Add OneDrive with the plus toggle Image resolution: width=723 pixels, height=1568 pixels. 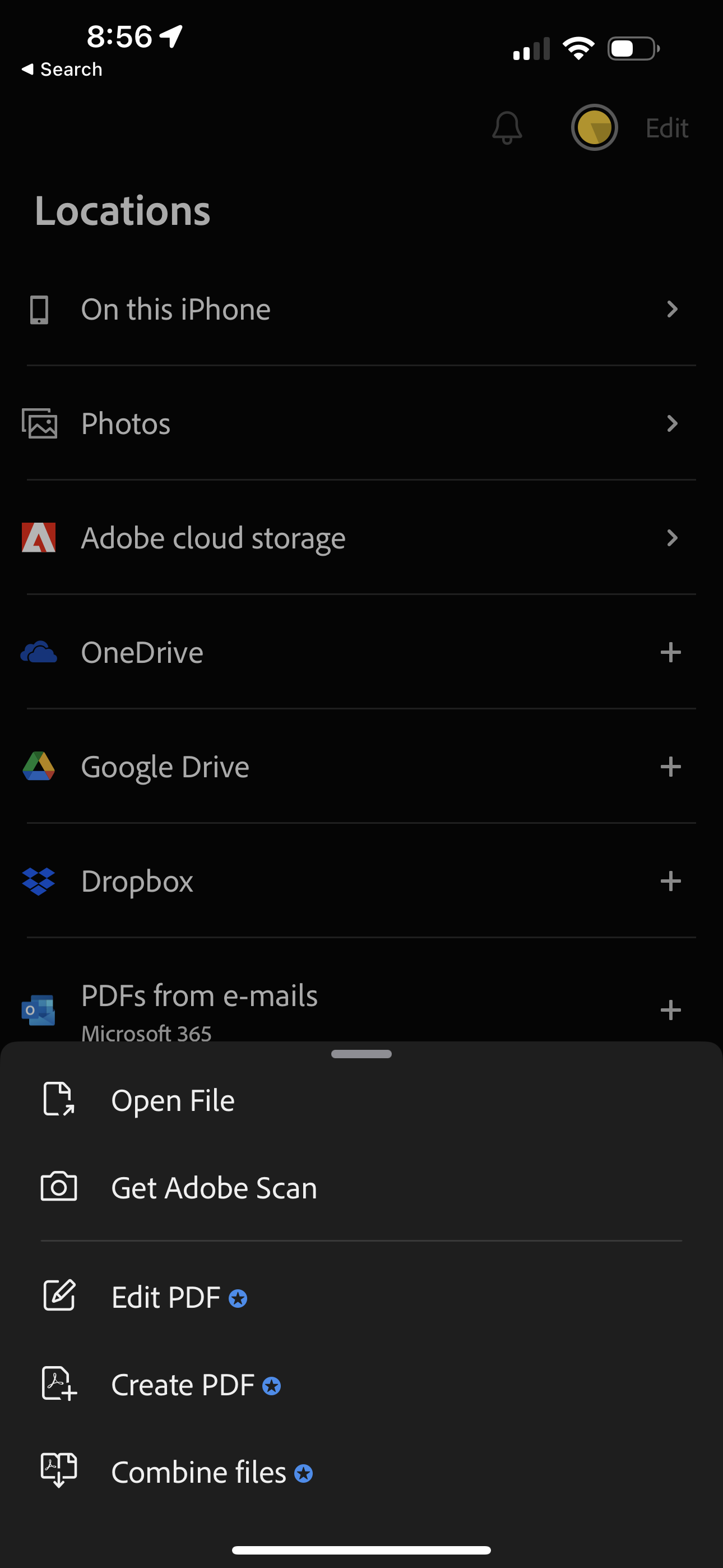pos(671,652)
